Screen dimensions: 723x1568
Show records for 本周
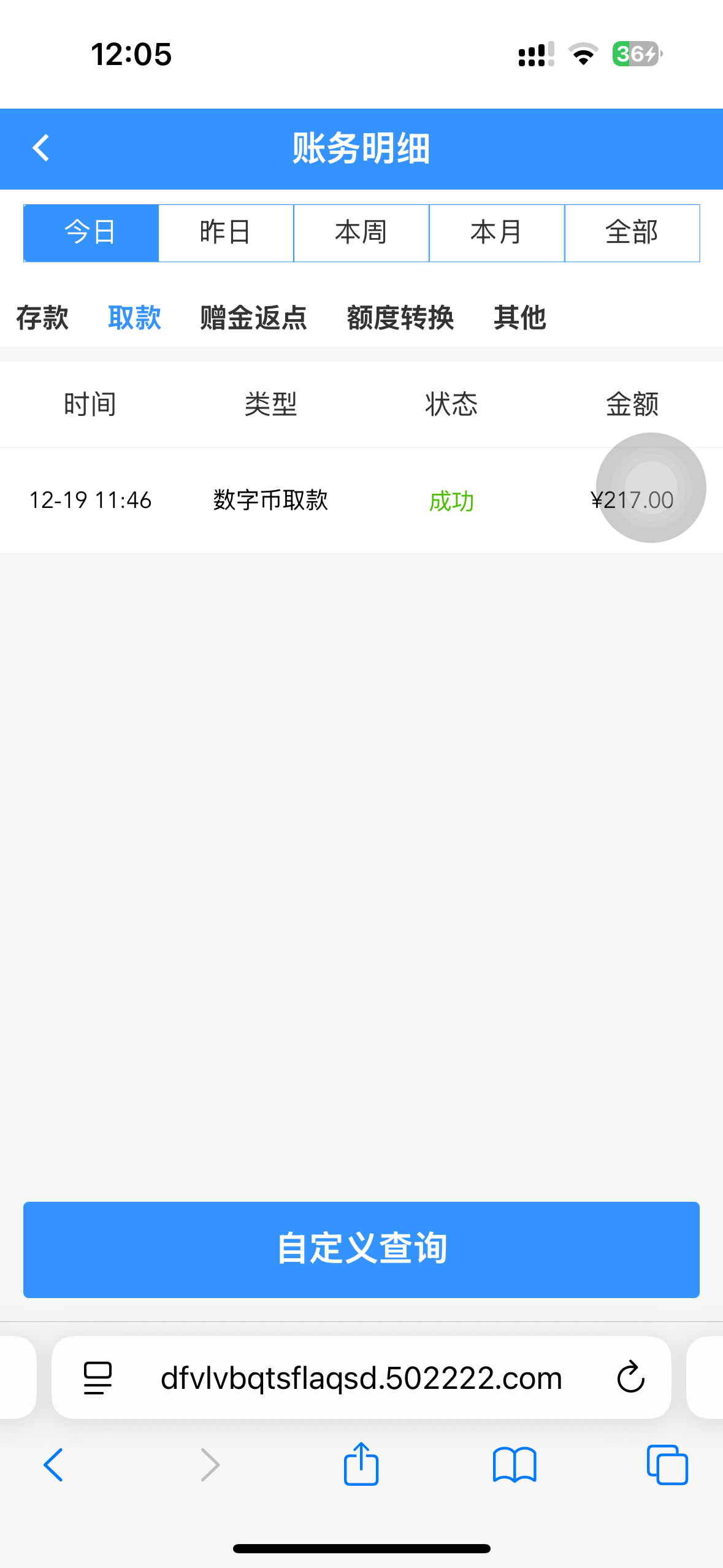(361, 233)
